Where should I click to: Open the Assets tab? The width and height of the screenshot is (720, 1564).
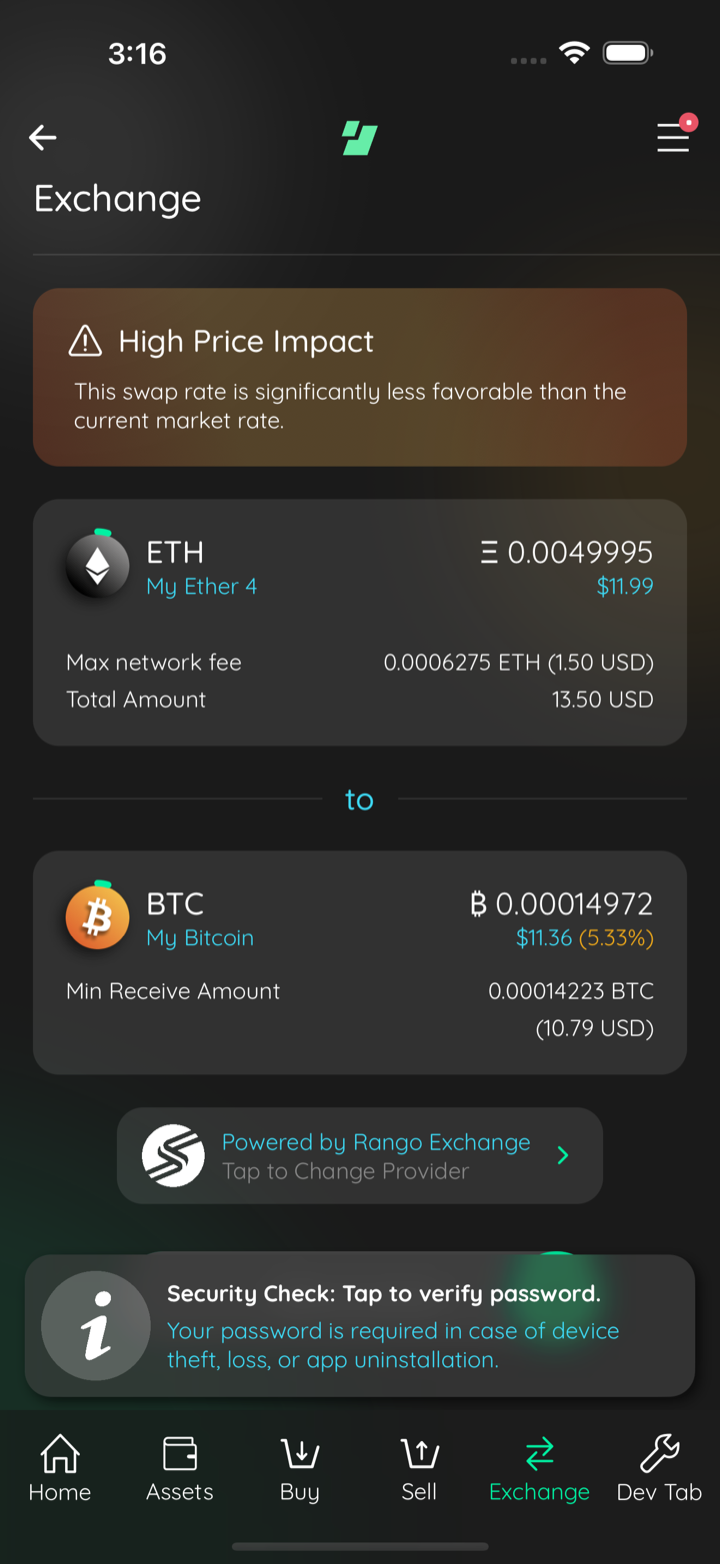point(180,1468)
